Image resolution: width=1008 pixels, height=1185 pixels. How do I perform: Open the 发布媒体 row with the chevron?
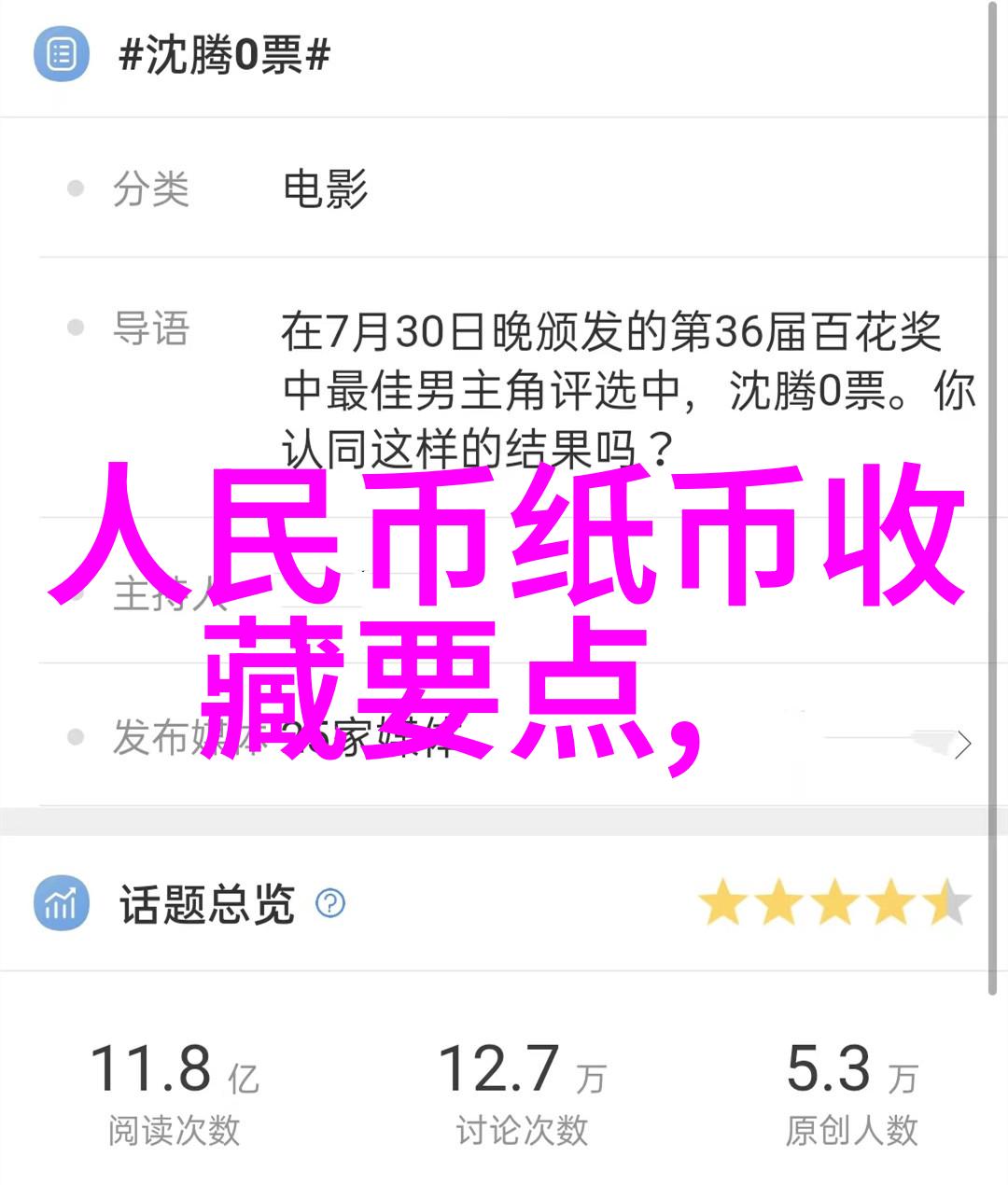coord(962,744)
